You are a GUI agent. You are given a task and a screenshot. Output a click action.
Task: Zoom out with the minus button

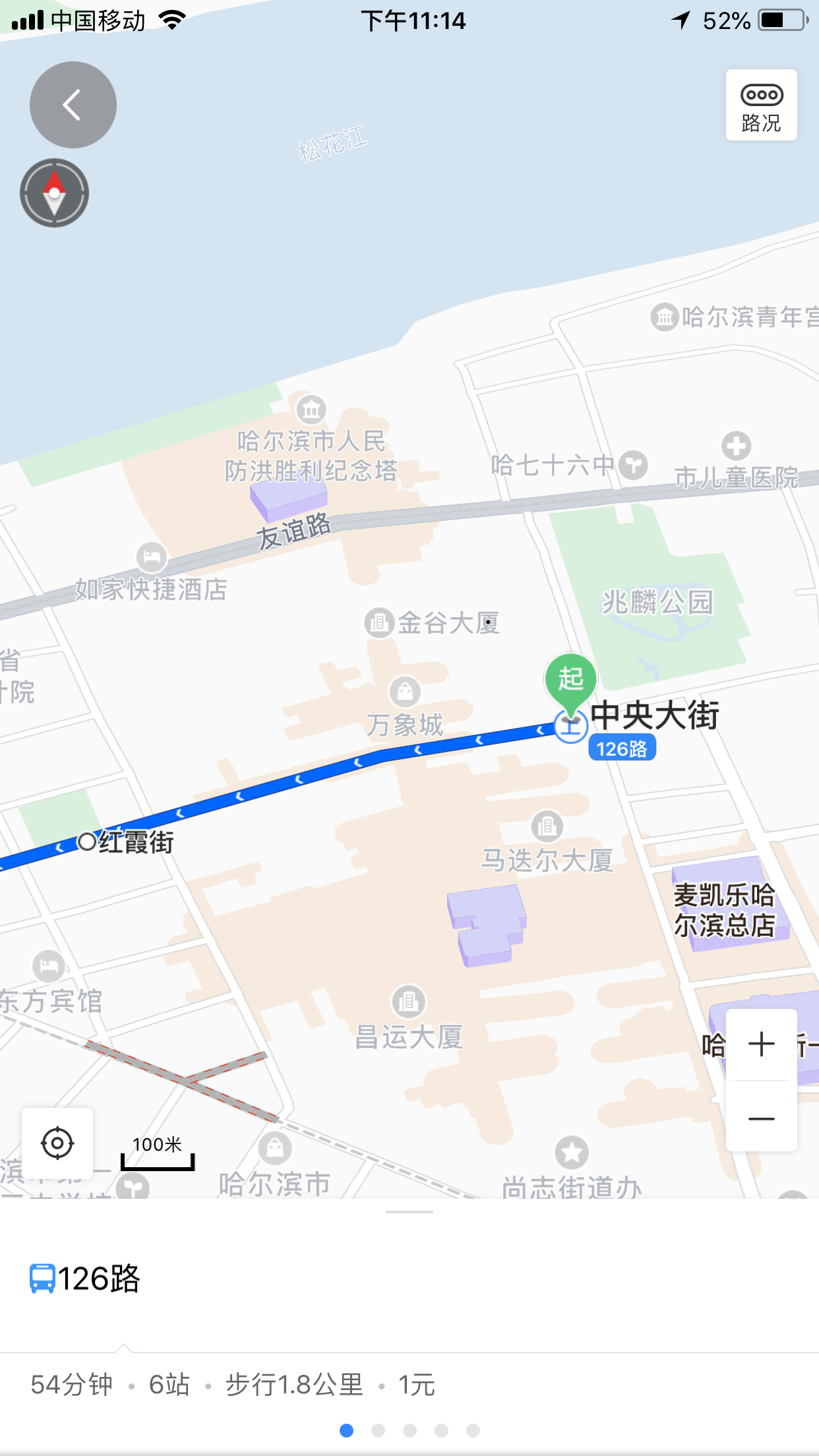pos(761,1118)
